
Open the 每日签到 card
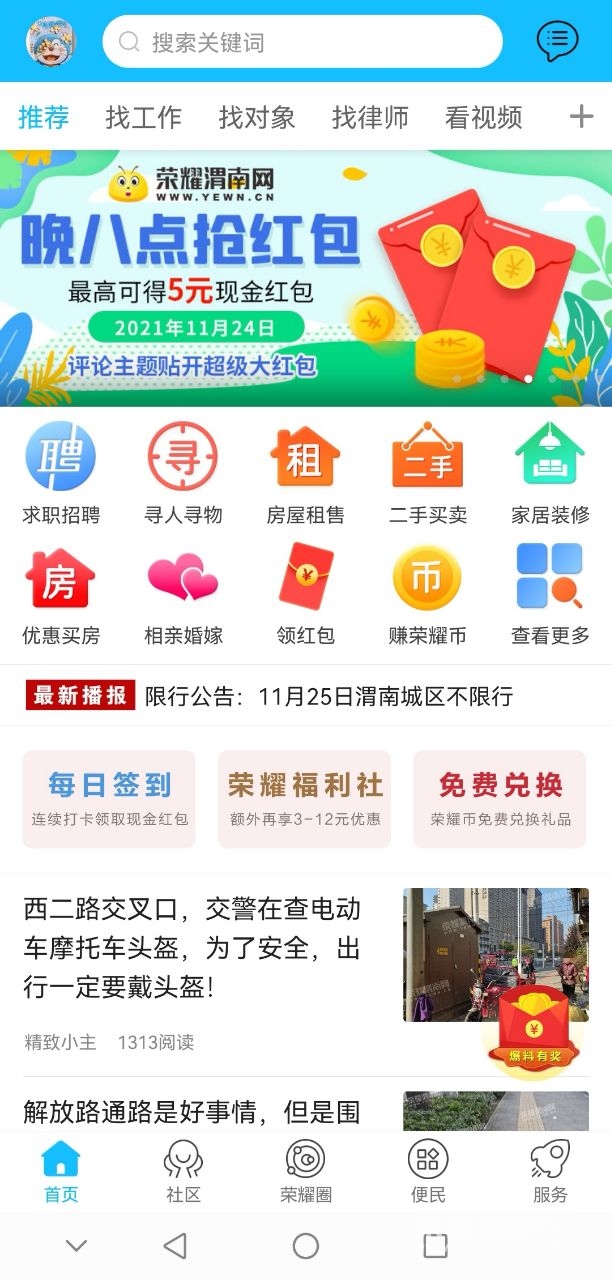109,799
